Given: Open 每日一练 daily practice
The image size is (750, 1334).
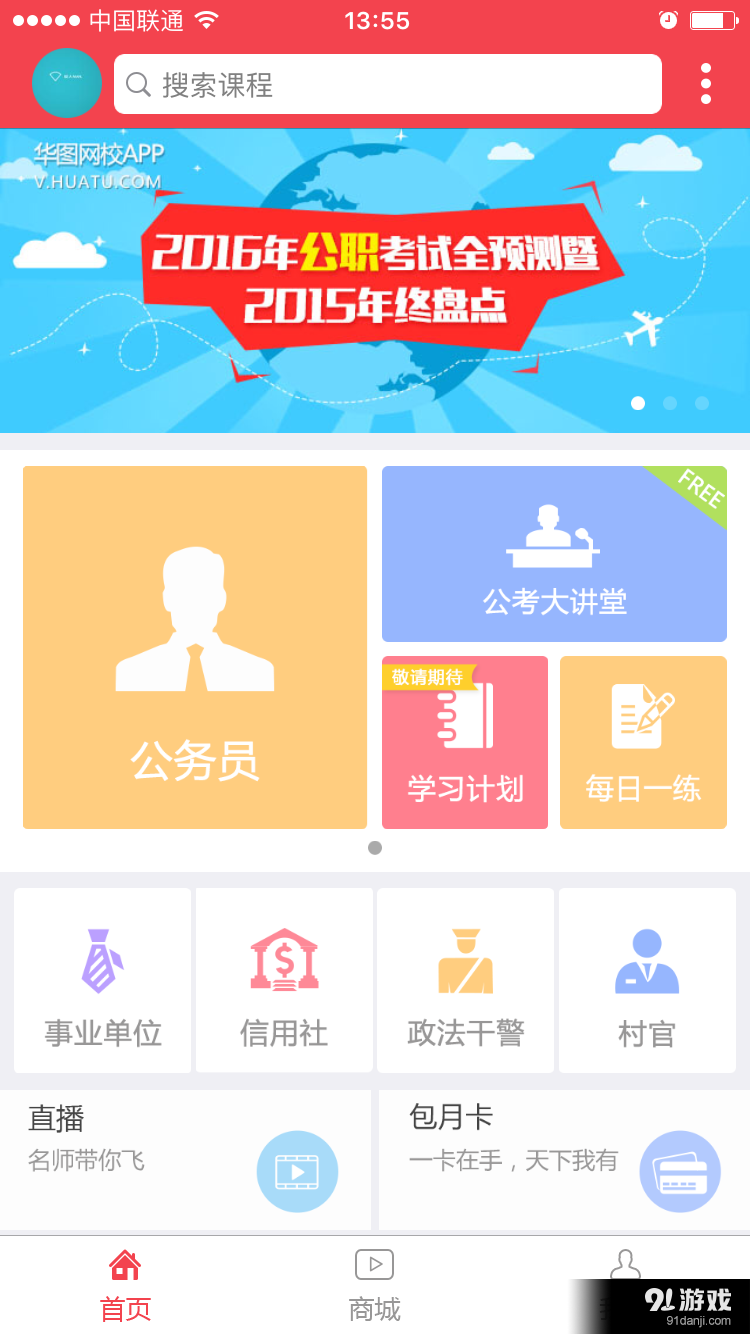Looking at the screenshot, I should click(x=643, y=742).
